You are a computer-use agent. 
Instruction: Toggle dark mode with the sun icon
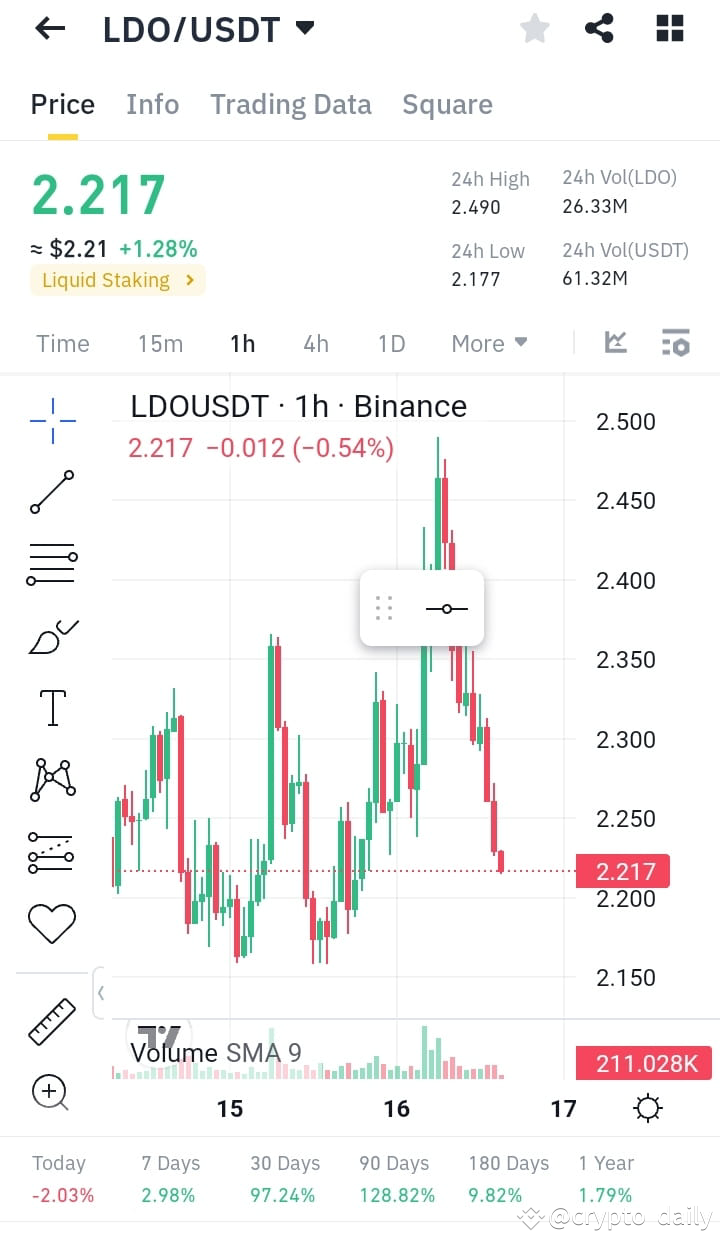coord(647,1108)
